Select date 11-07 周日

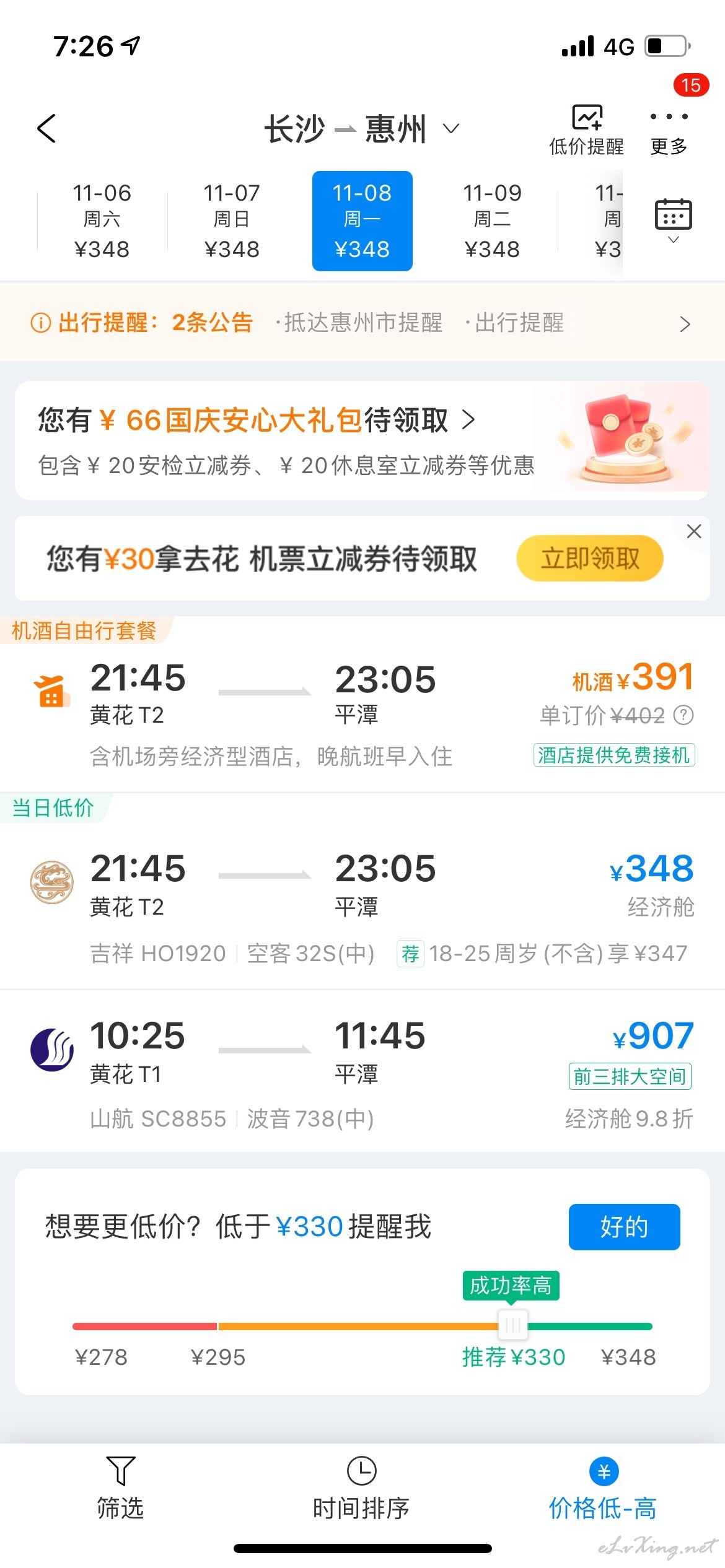pos(232,221)
